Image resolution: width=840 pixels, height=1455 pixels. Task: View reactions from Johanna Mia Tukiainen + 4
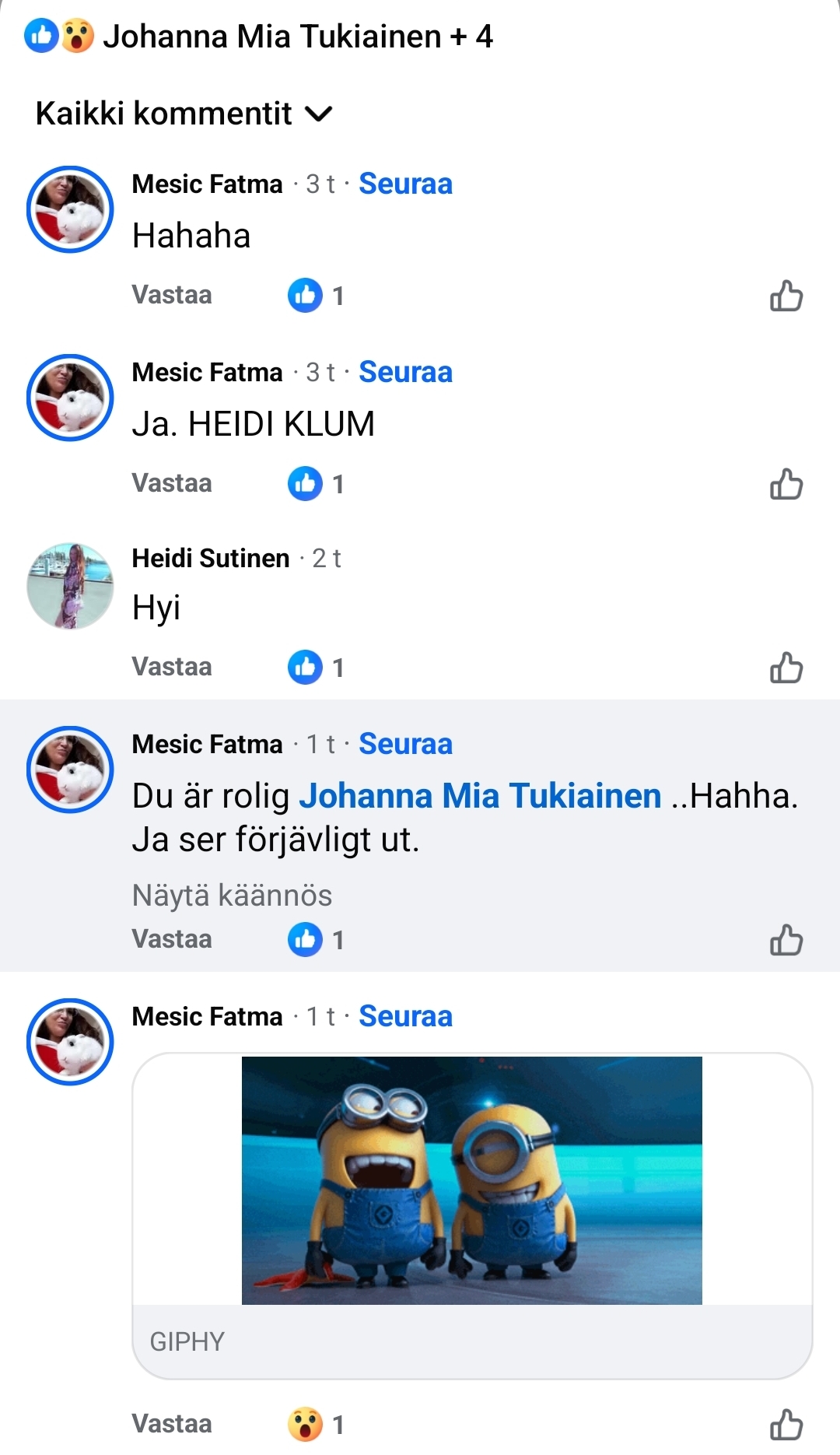pos(259,37)
